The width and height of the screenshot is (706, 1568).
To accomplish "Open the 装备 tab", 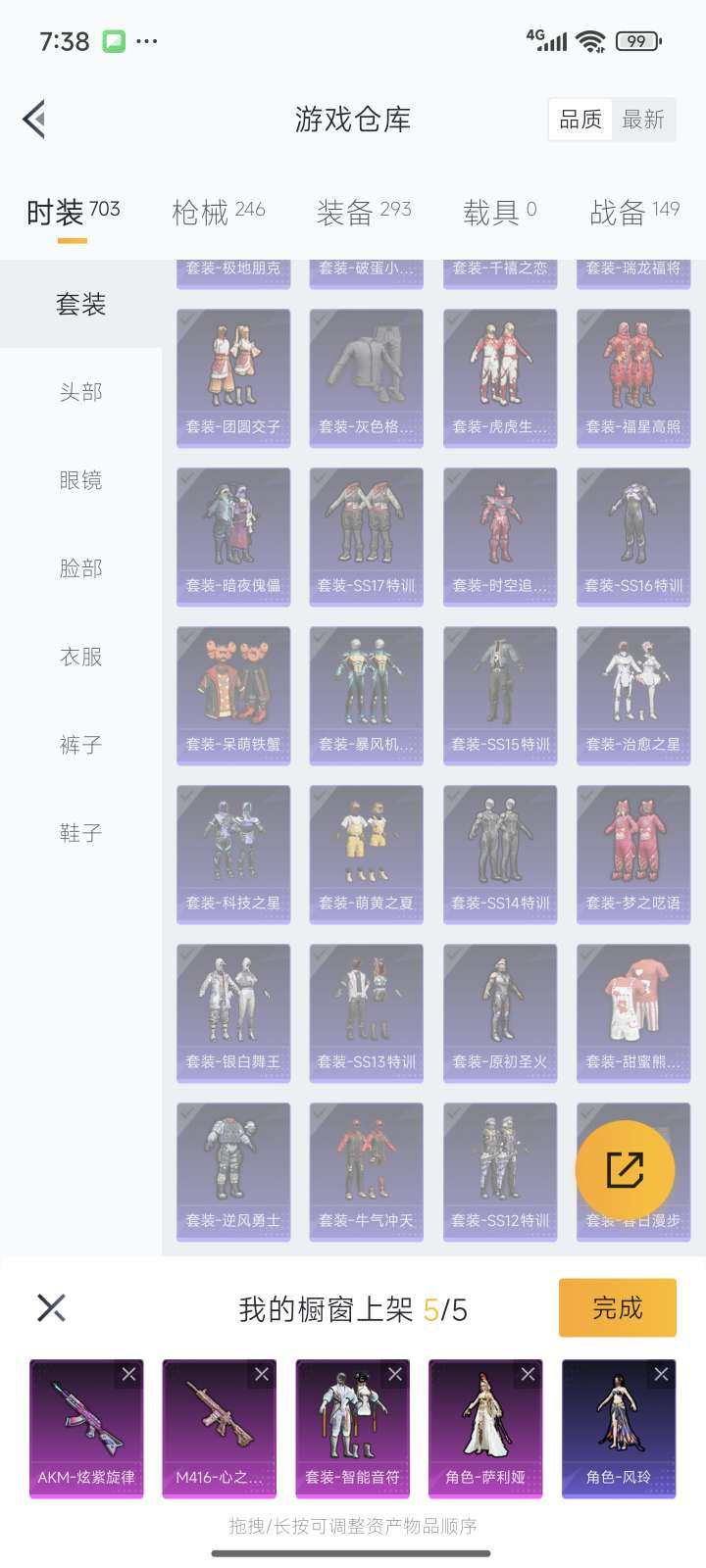I will [x=363, y=212].
